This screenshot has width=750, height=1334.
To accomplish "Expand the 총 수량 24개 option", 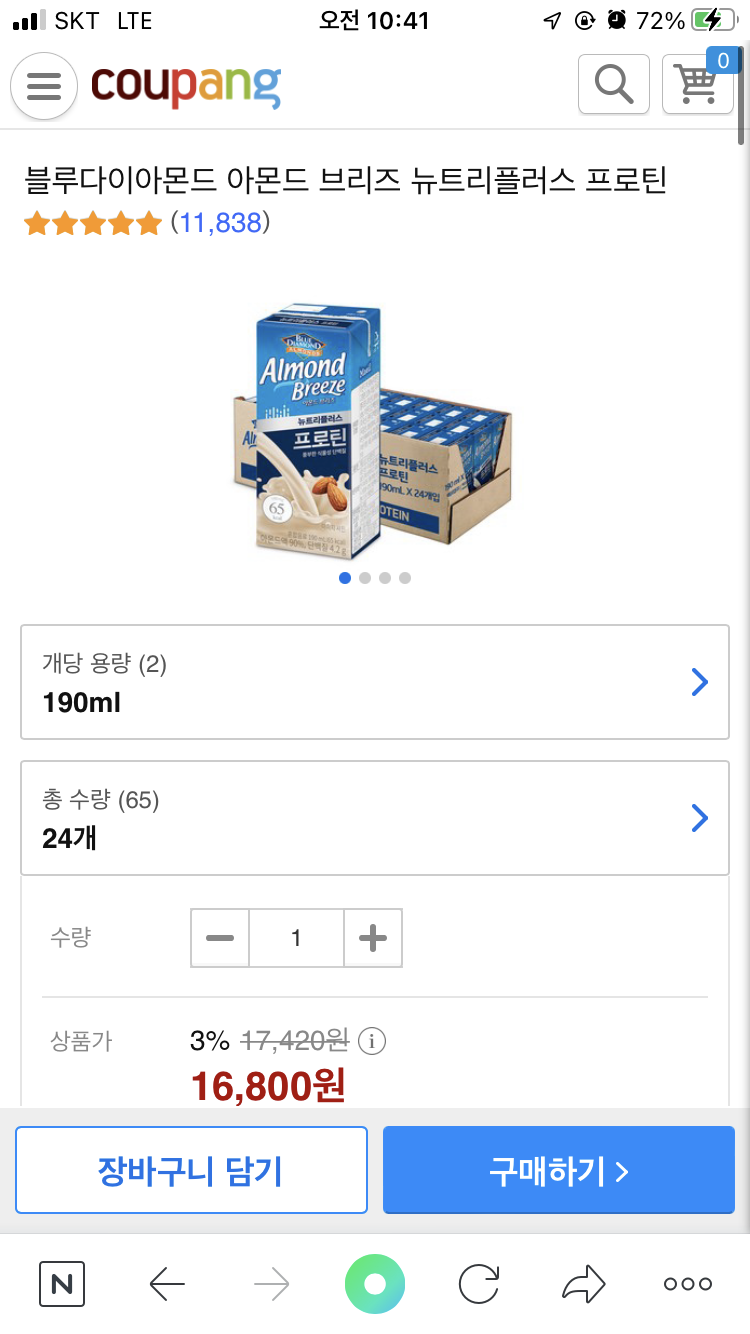I will pos(375,818).
